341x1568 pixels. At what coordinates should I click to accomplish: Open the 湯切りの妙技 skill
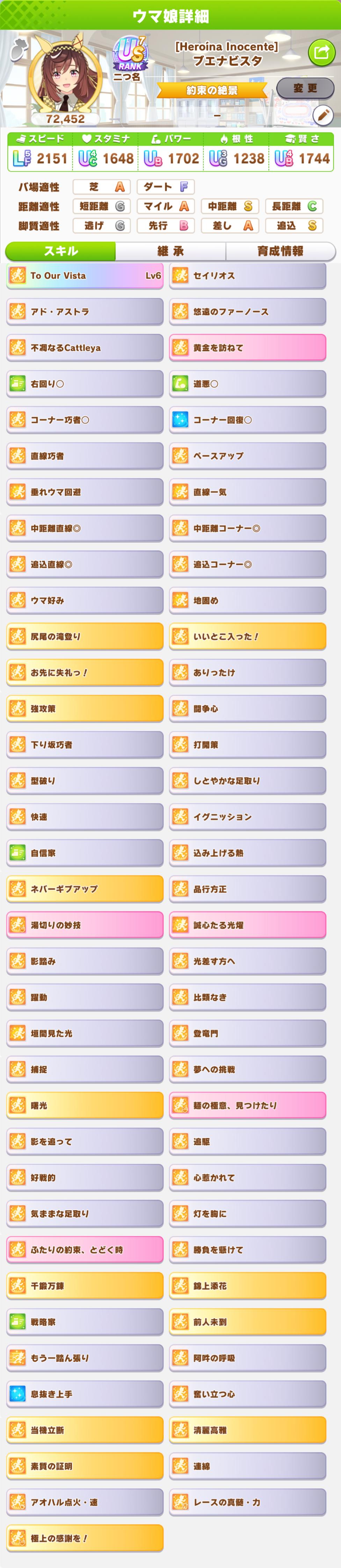pos(85,925)
